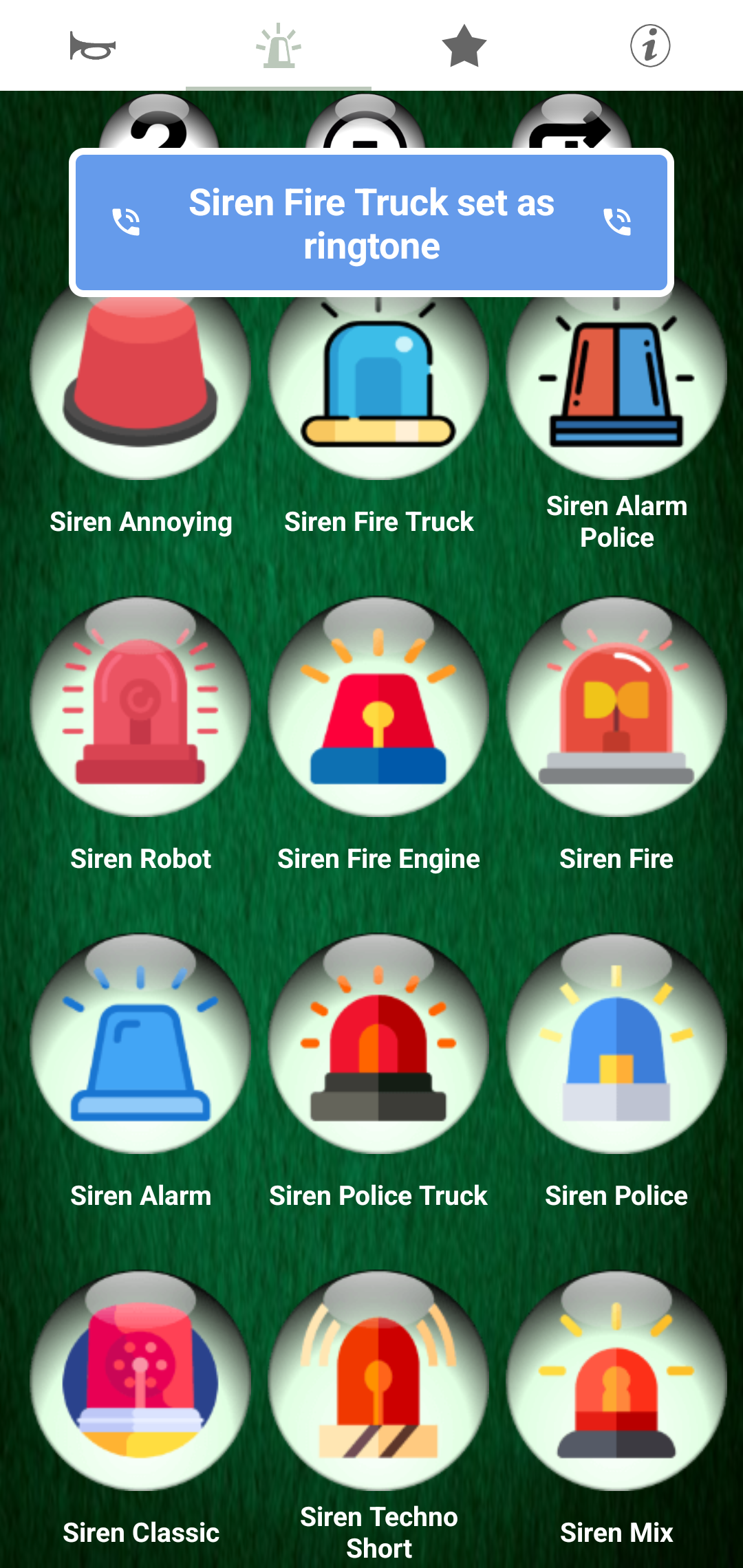
Task: Select the Siren Police sound
Action: (616, 1044)
